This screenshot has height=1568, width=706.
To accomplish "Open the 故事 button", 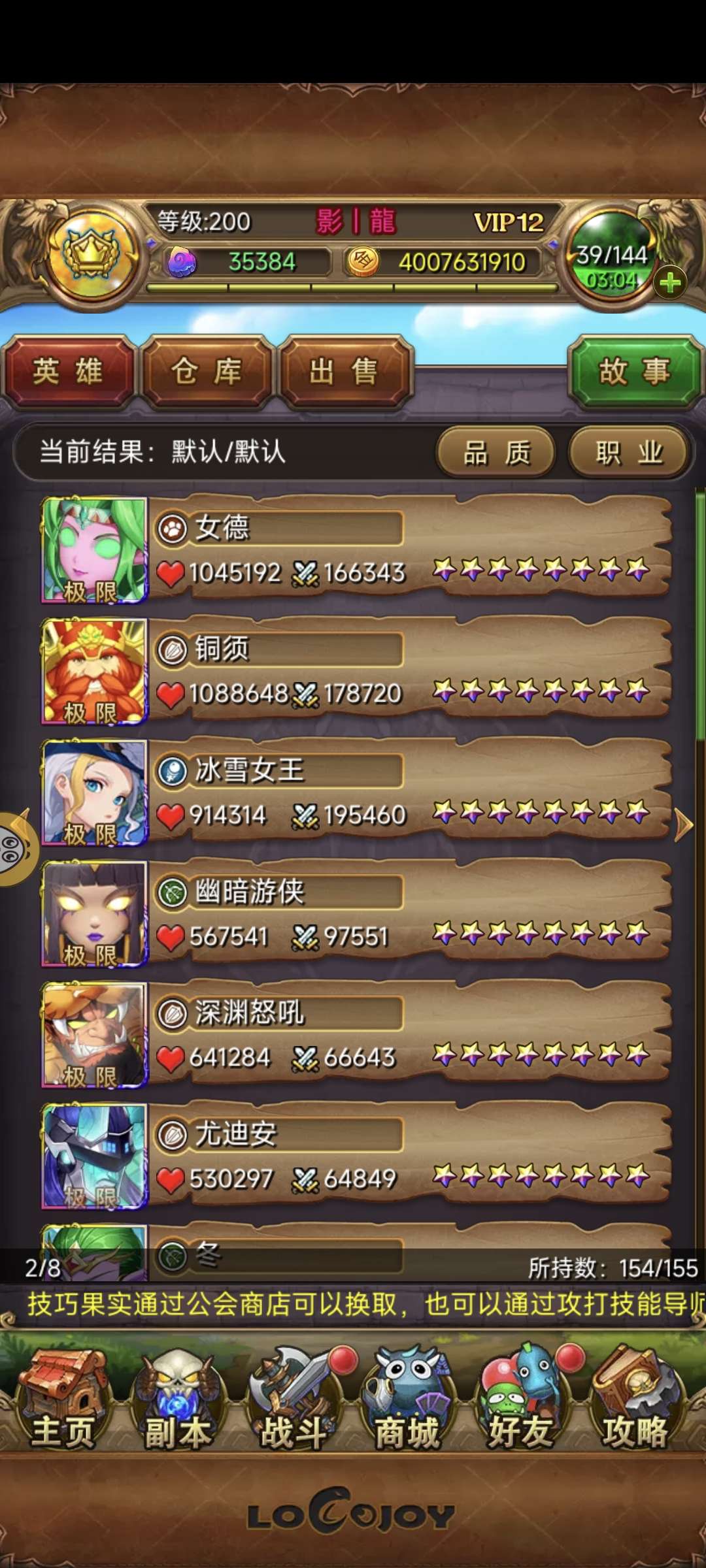I will [x=634, y=372].
